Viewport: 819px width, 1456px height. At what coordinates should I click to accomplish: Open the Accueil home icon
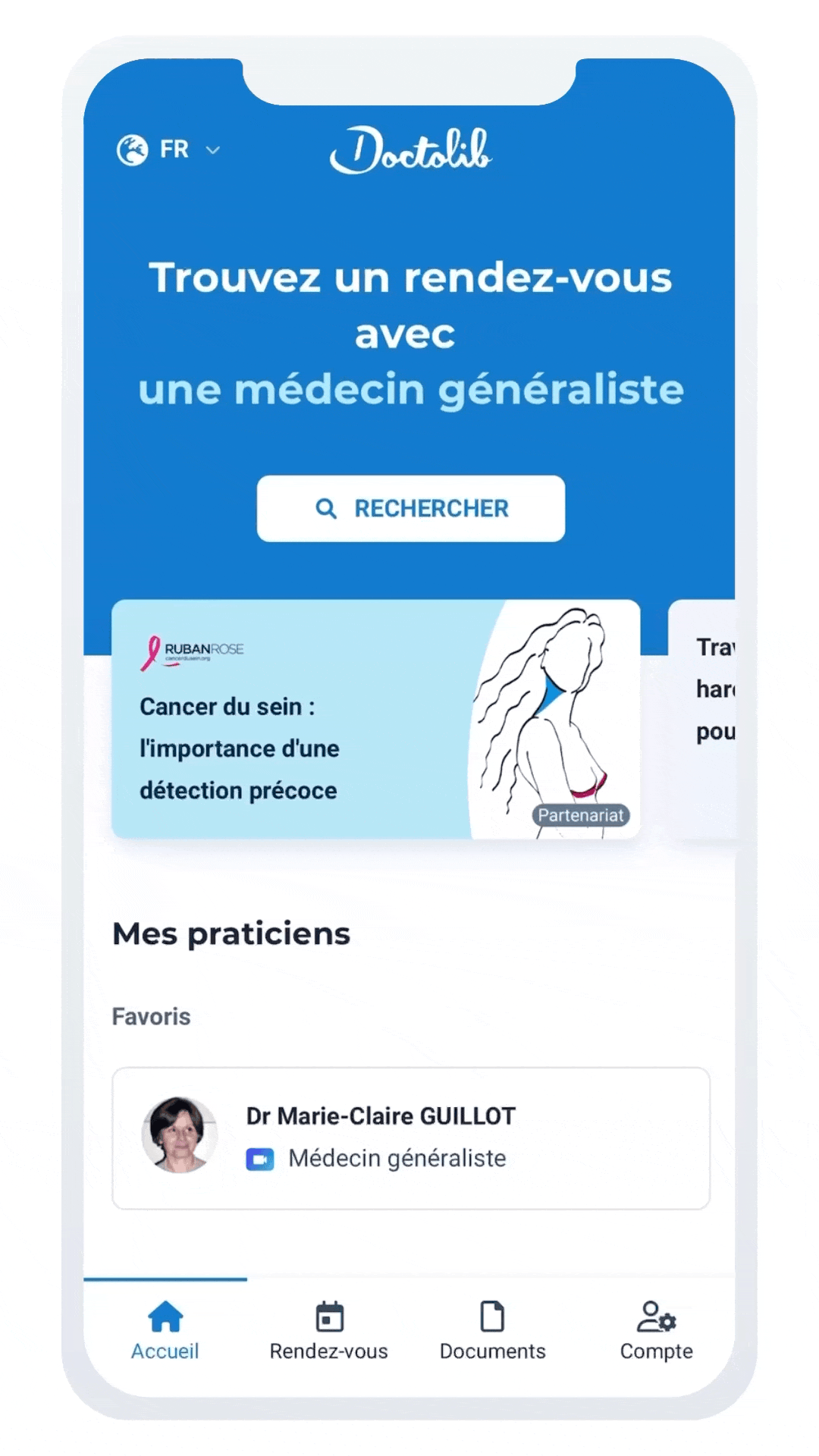tap(165, 1316)
